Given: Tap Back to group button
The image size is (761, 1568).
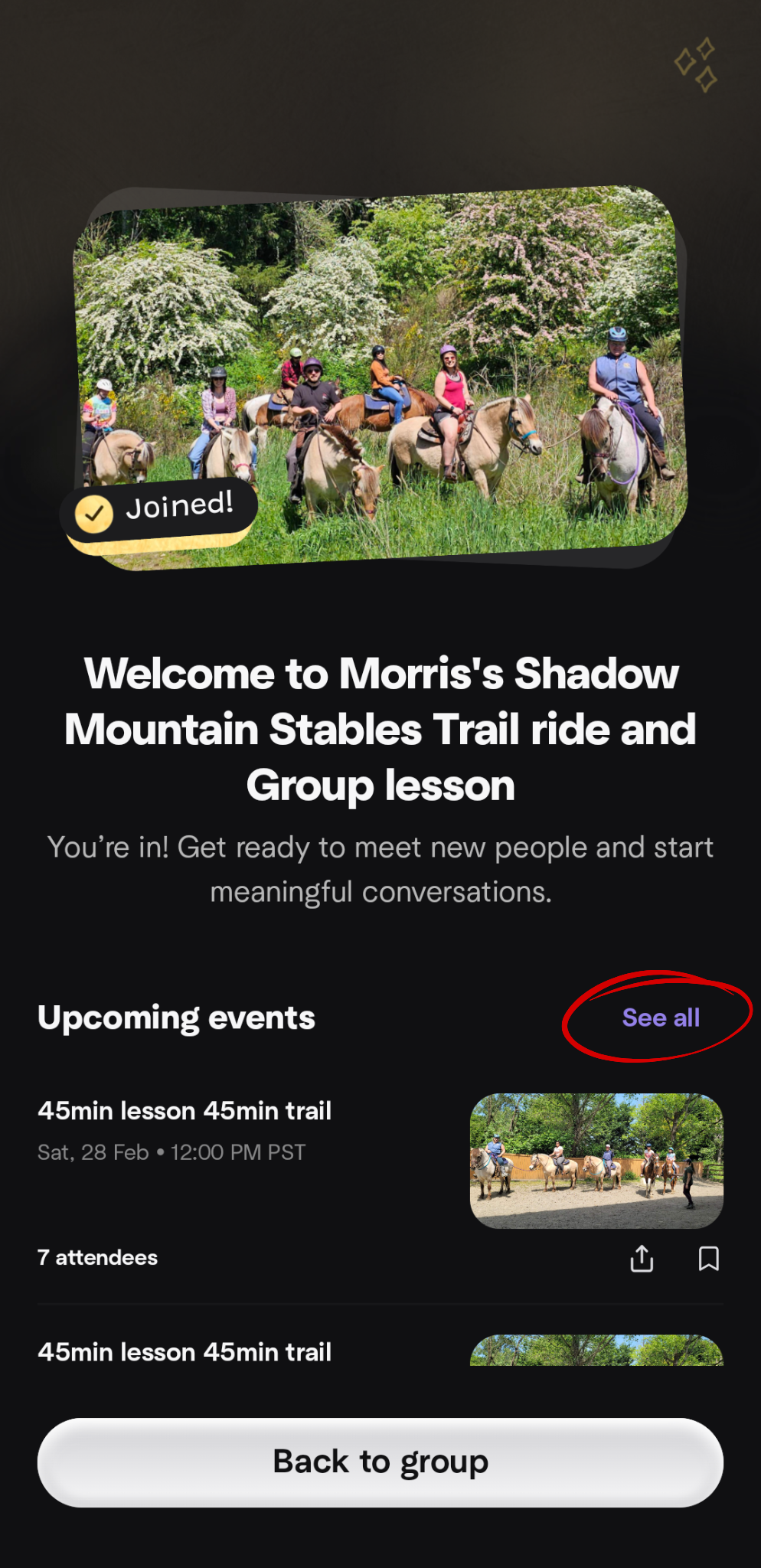Looking at the screenshot, I should tap(380, 1462).
